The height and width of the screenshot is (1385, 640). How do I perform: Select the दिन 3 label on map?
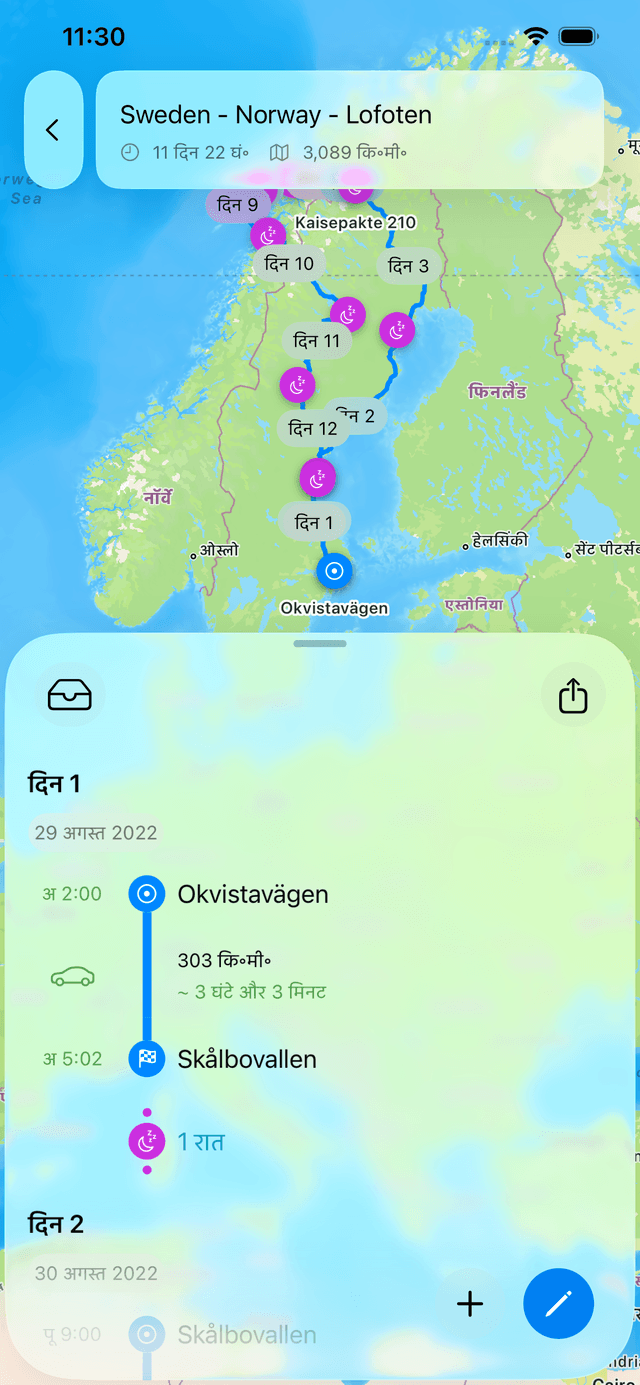pos(408,266)
